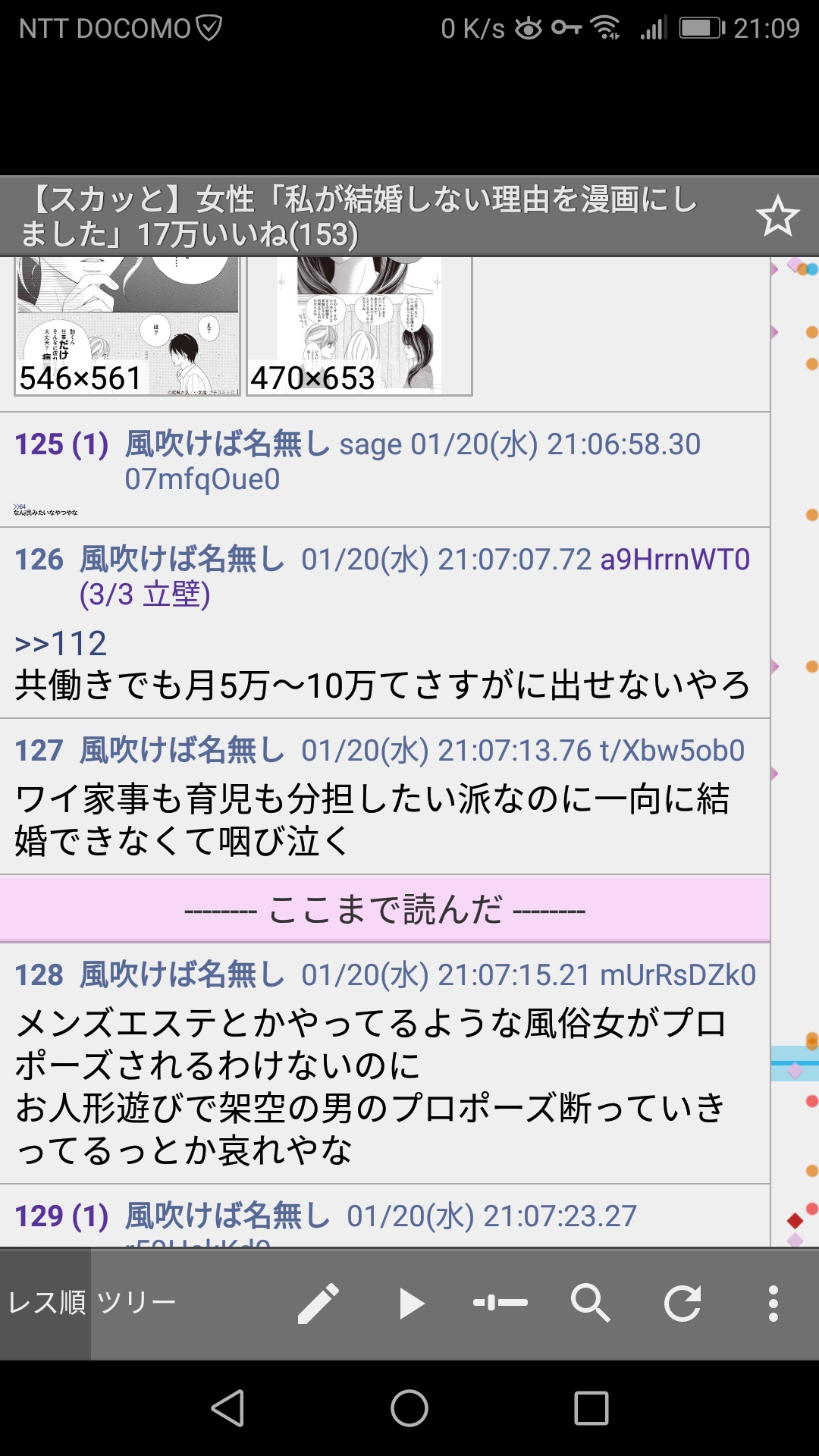The height and width of the screenshot is (1456, 819).
Task: Show posts by ID a9HrrnWT0
Action: [674, 560]
